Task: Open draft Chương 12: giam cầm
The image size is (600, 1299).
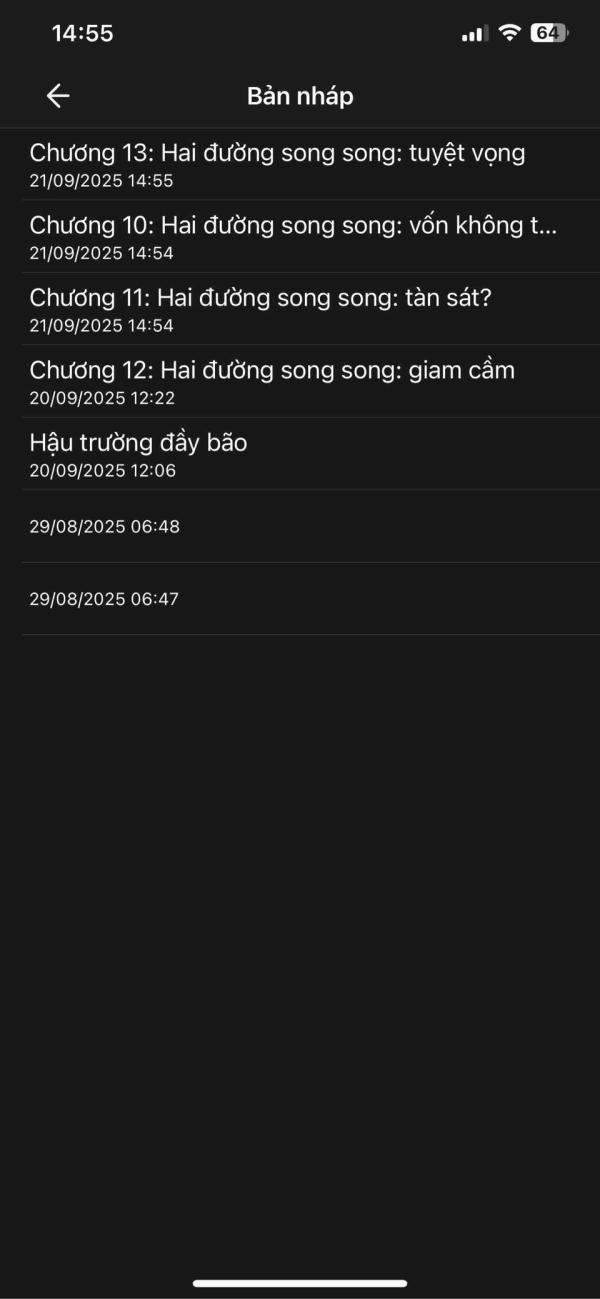Action: click(x=300, y=382)
